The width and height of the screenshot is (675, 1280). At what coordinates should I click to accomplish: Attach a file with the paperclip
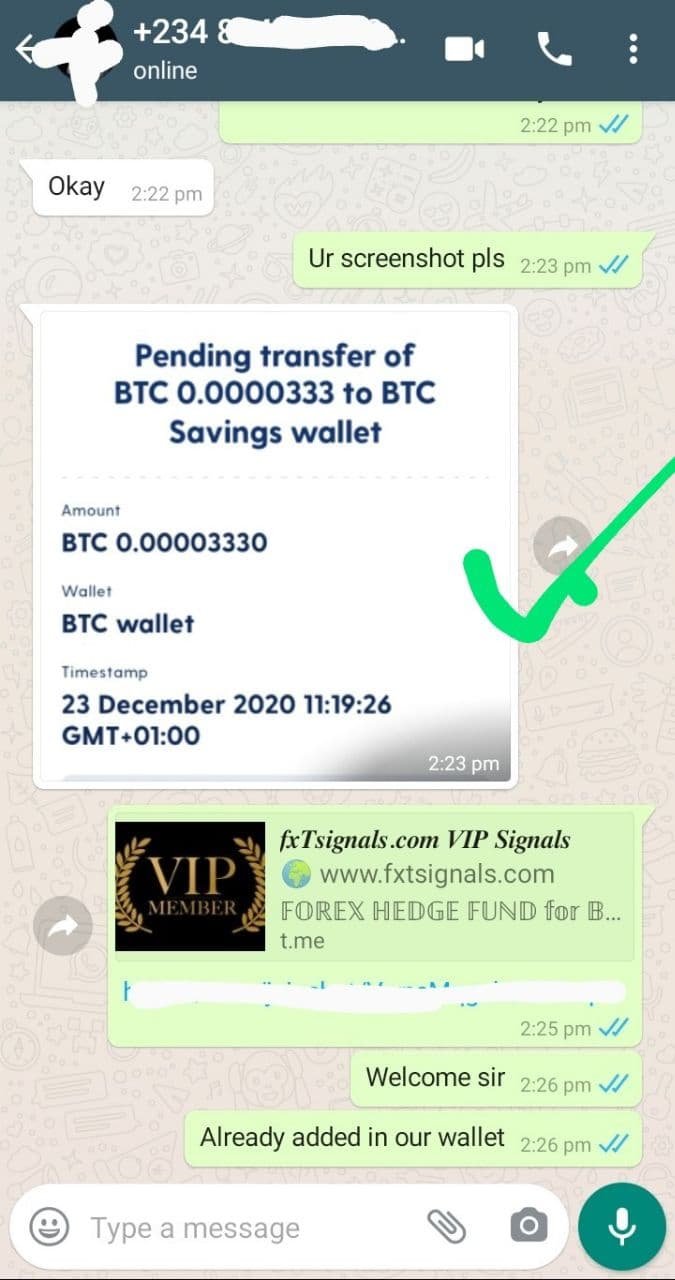[x=447, y=1226]
